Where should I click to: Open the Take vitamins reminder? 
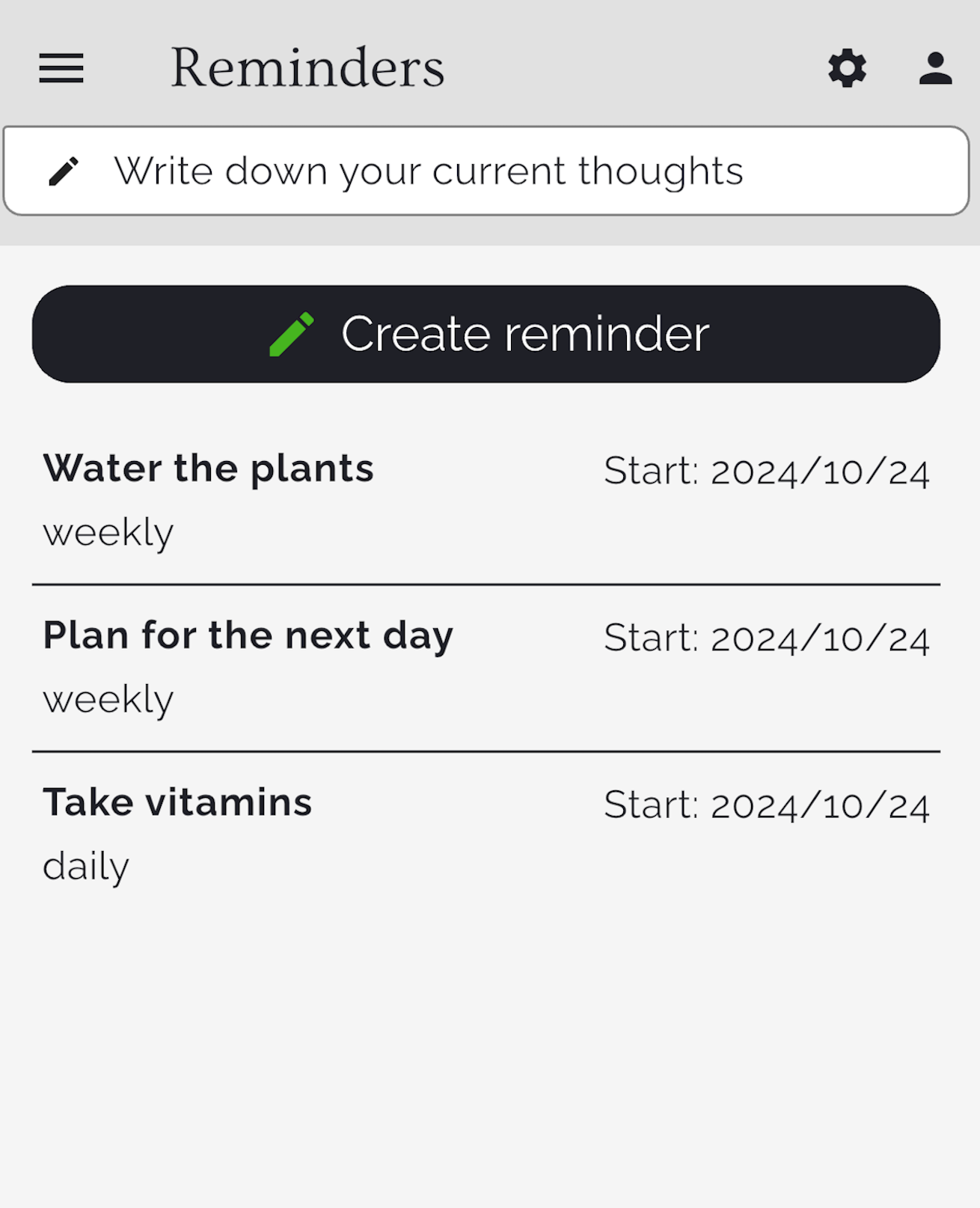(x=177, y=802)
